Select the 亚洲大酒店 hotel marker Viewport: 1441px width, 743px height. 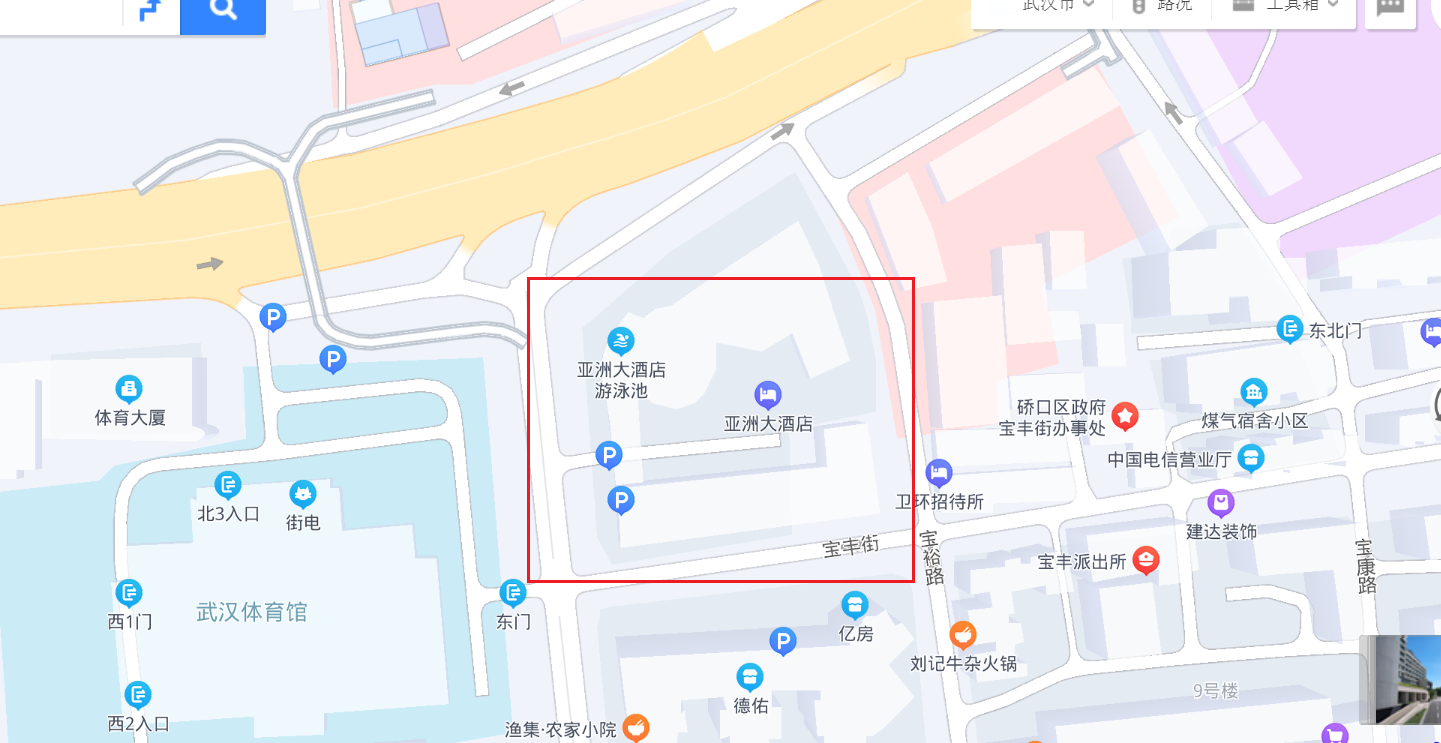[x=767, y=395]
